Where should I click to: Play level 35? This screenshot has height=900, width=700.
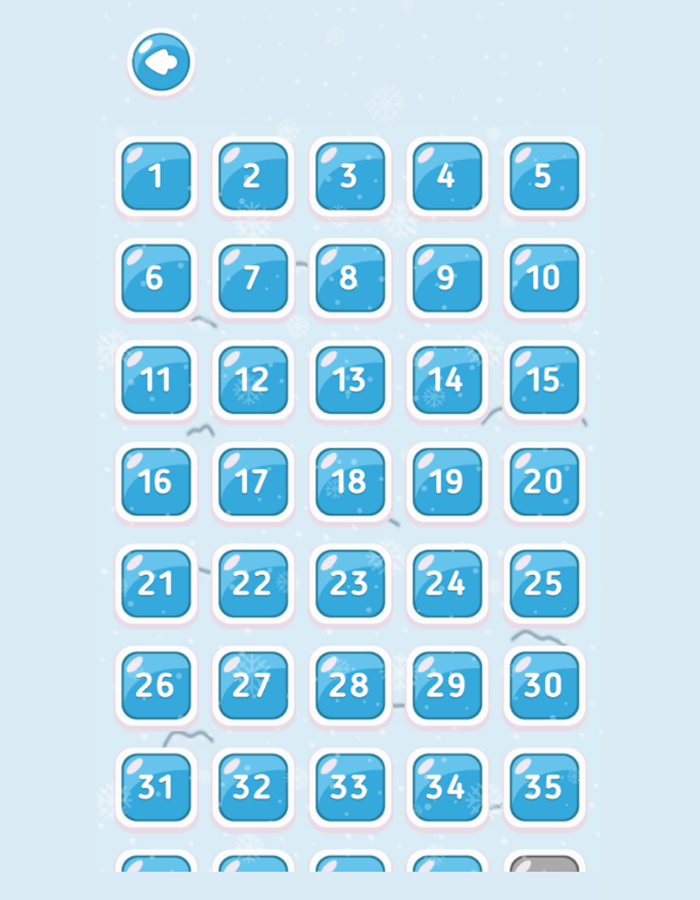(544, 788)
